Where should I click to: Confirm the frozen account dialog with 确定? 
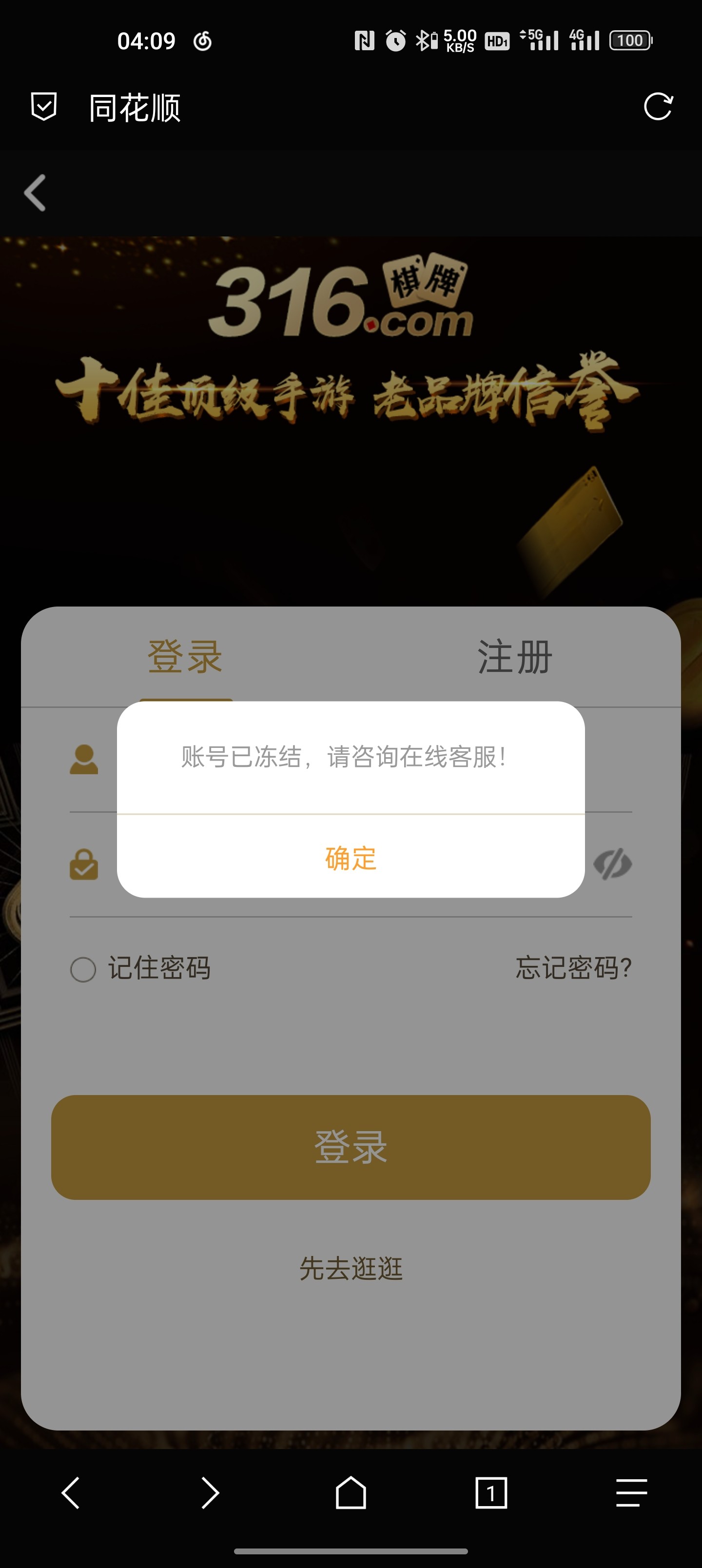[351, 858]
